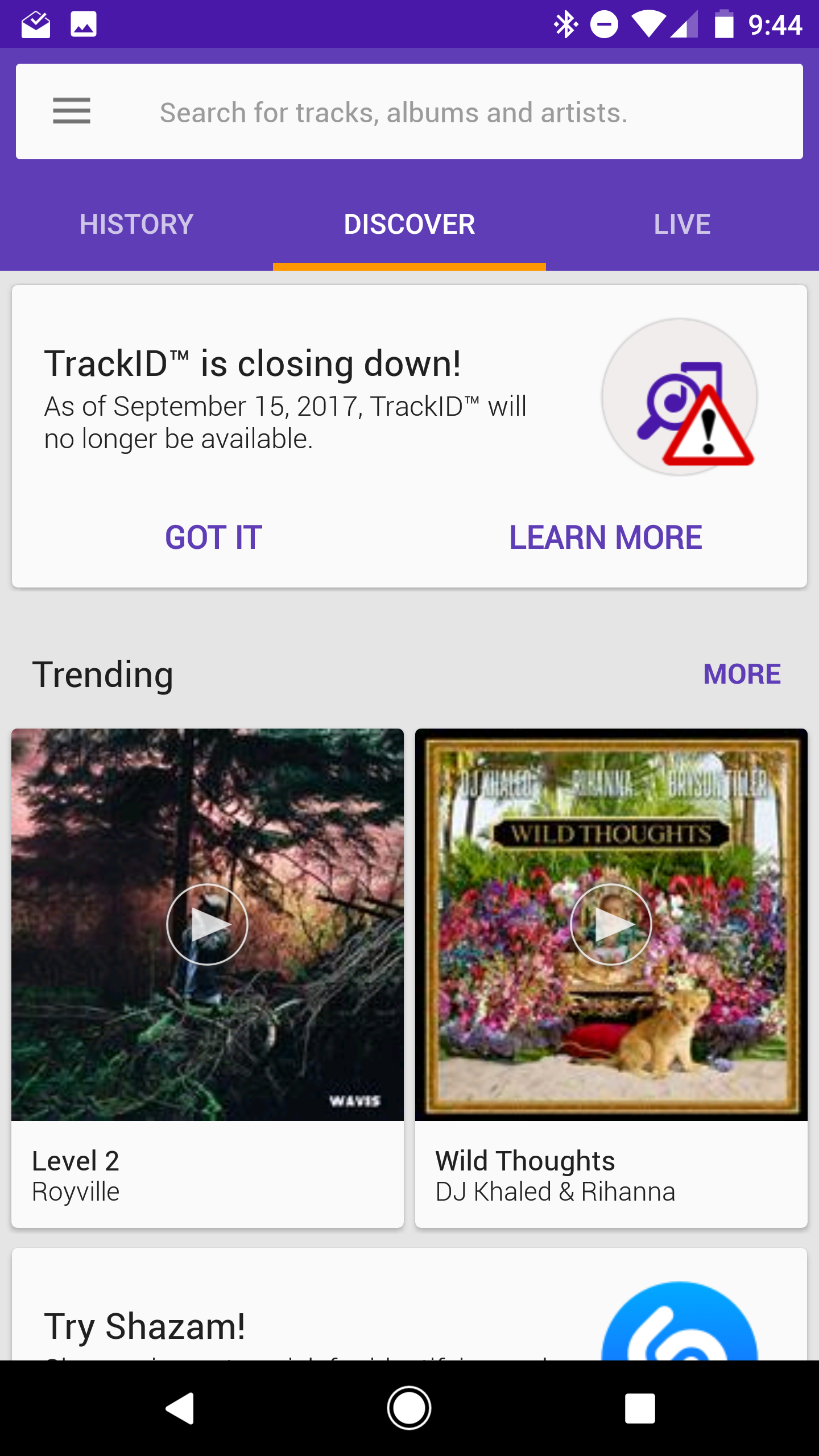Open the Try Shazam card
The height and width of the screenshot is (1456, 819).
(409, 1305)
